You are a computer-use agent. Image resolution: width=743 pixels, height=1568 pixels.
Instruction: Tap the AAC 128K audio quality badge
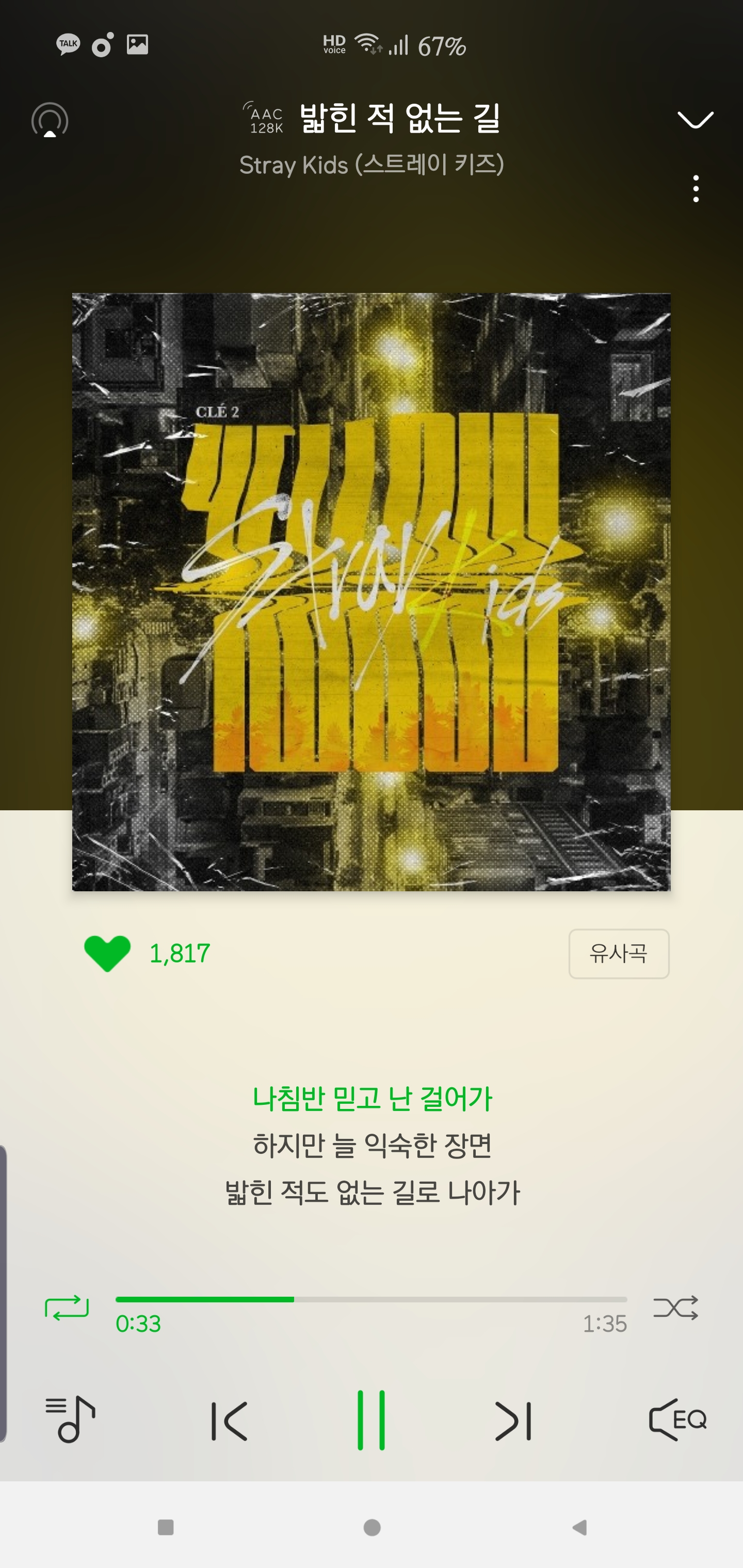264,119
